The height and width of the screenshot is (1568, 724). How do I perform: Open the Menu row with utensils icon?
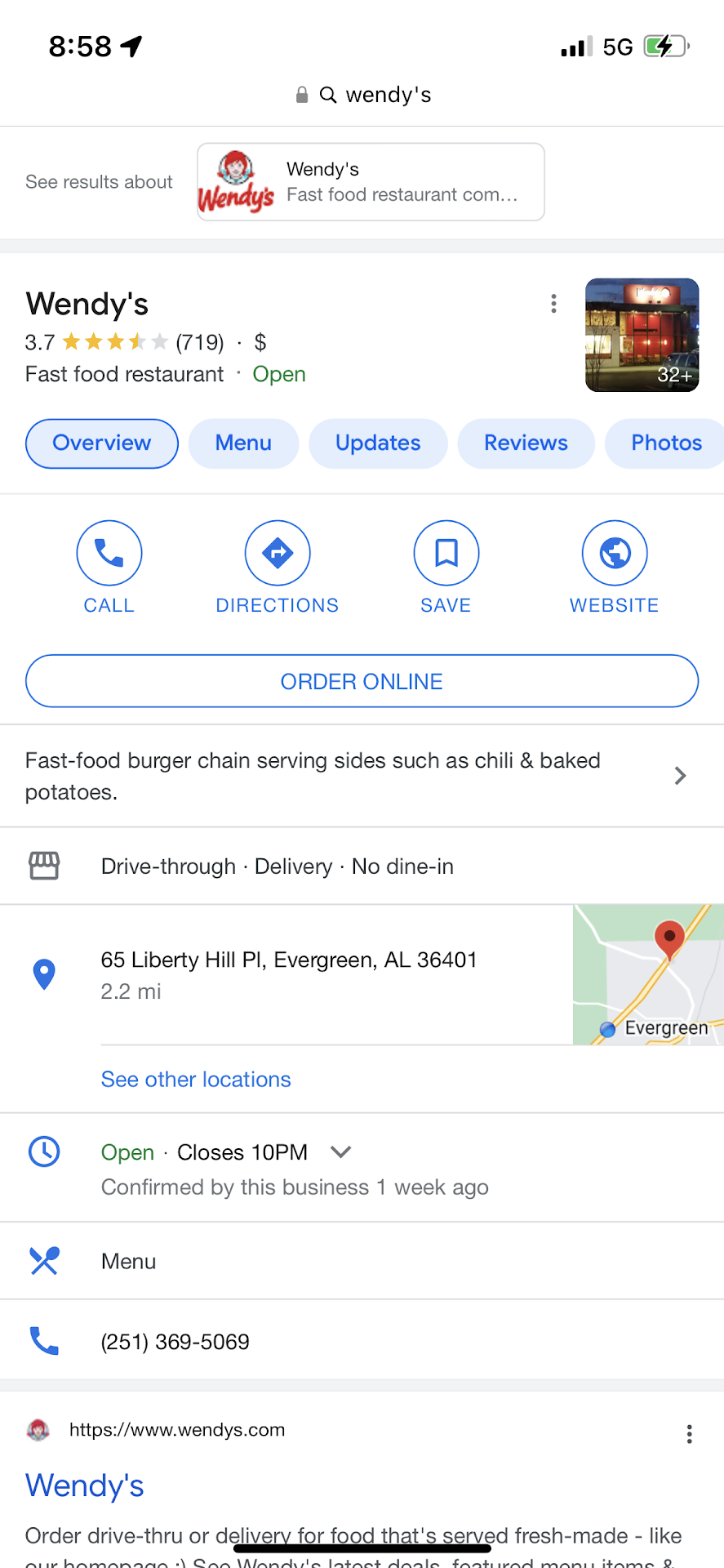point(129,1262)
